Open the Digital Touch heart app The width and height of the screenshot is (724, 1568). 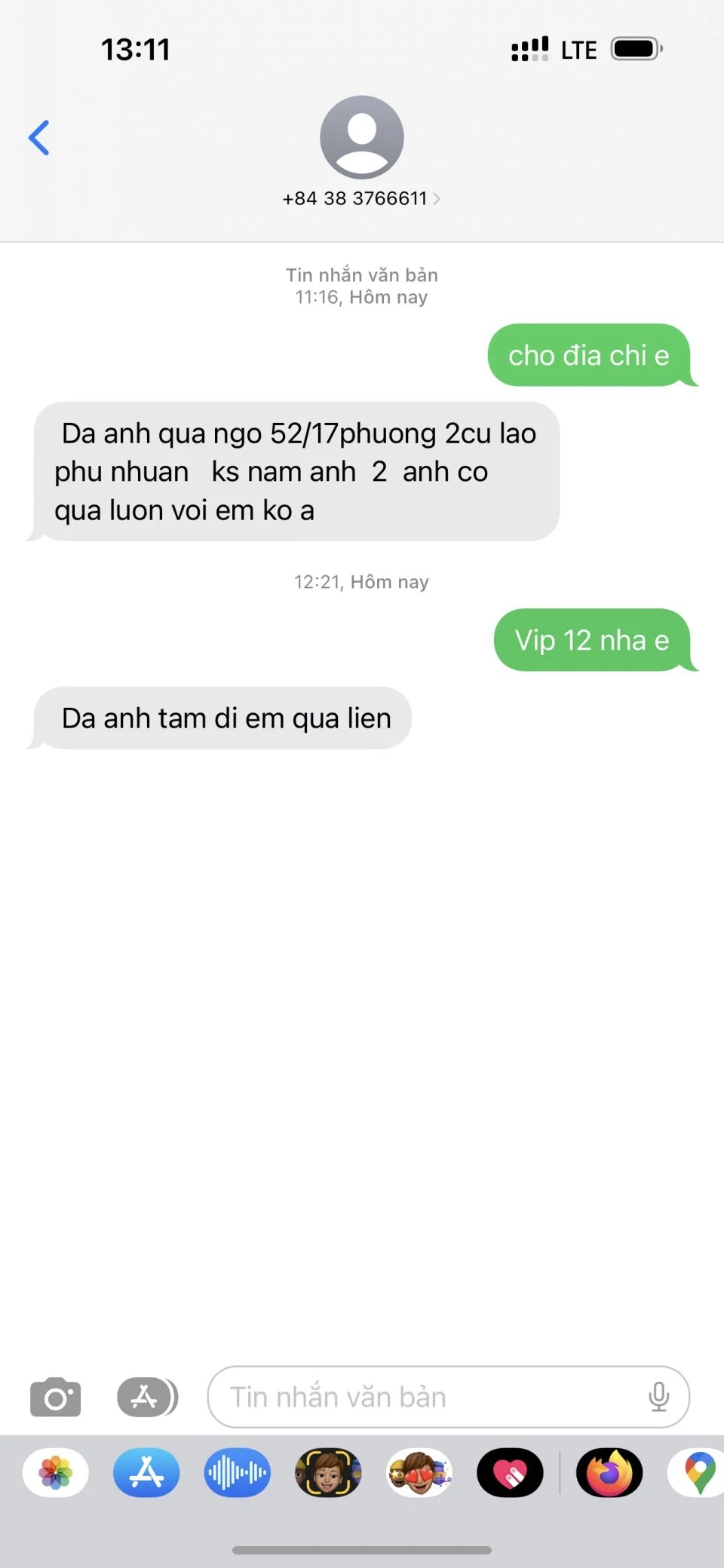[x=510, y=1472]
